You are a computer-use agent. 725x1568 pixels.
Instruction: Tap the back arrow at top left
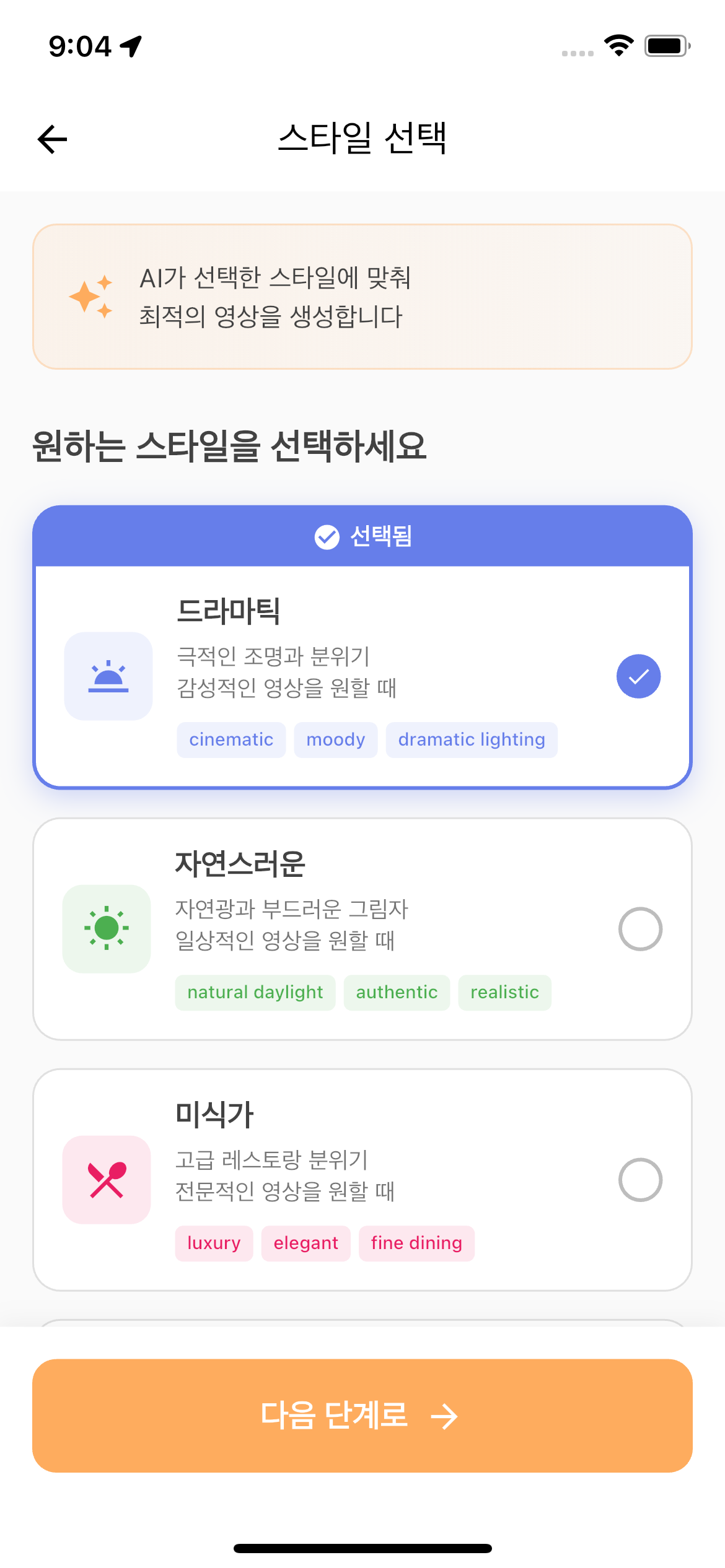52,139
